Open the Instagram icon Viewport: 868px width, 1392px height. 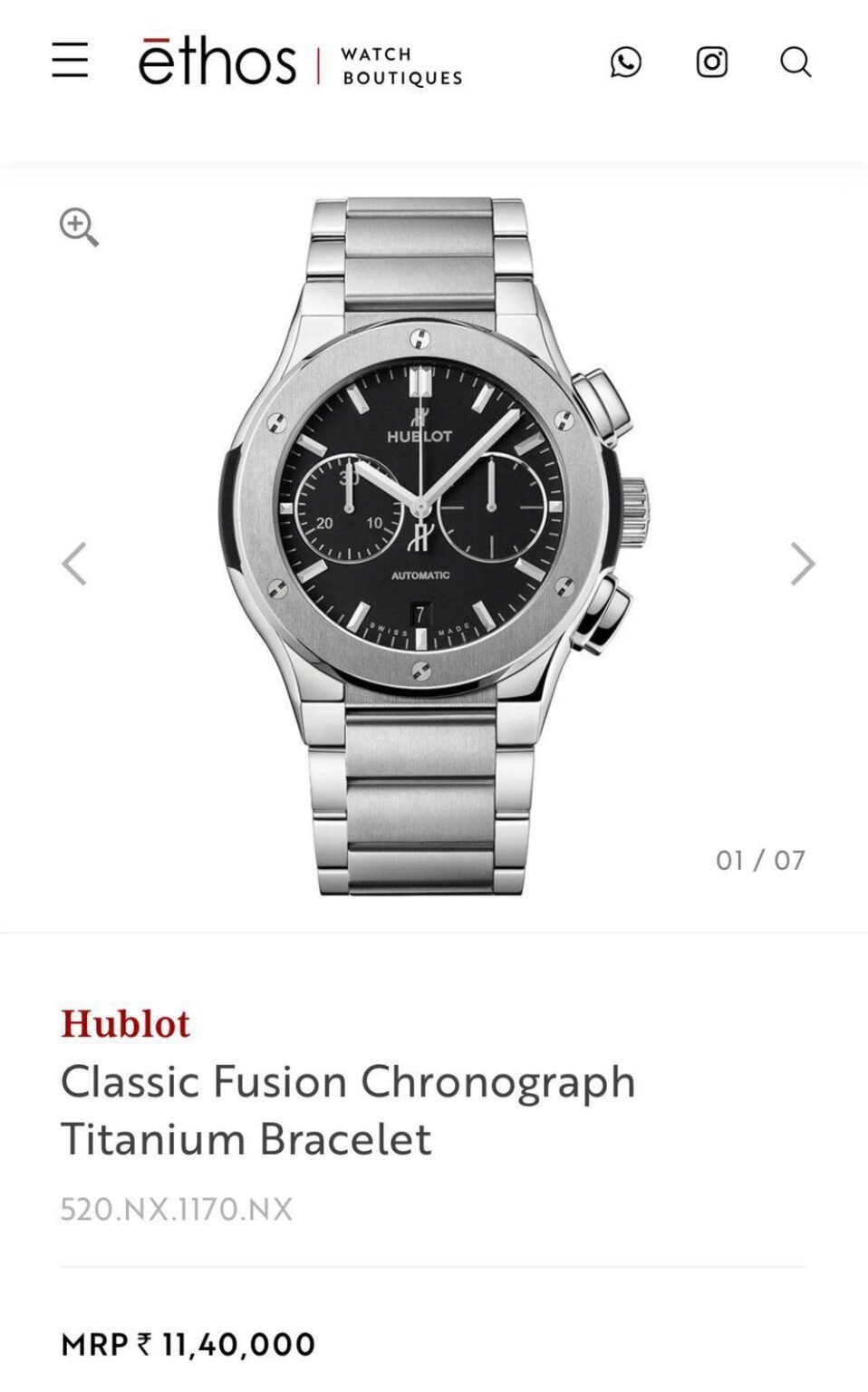tap(711, 63)
